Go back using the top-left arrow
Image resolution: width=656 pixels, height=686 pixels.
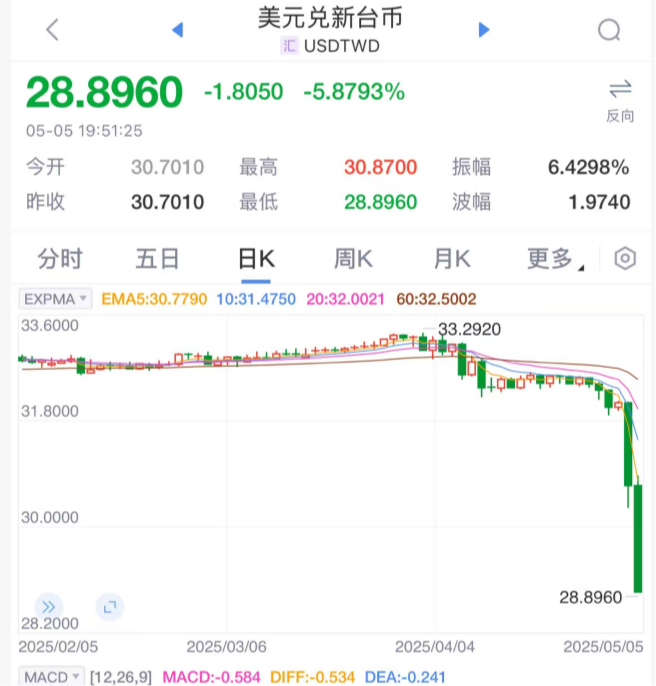(x=53, y=30)
